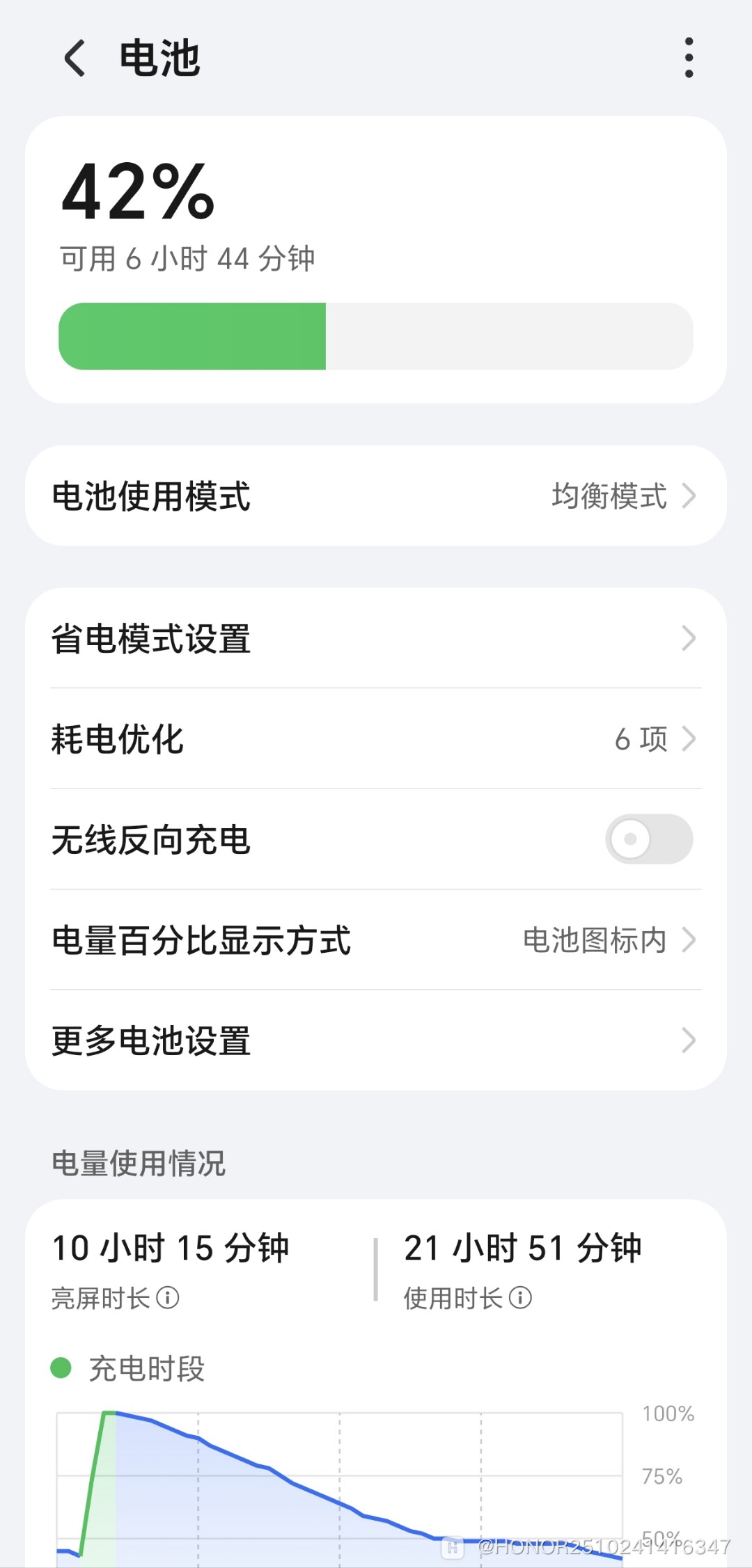Enable wireless reverse charging switch
Viewport: 752px width, 1568px height.
click(648, 840)
